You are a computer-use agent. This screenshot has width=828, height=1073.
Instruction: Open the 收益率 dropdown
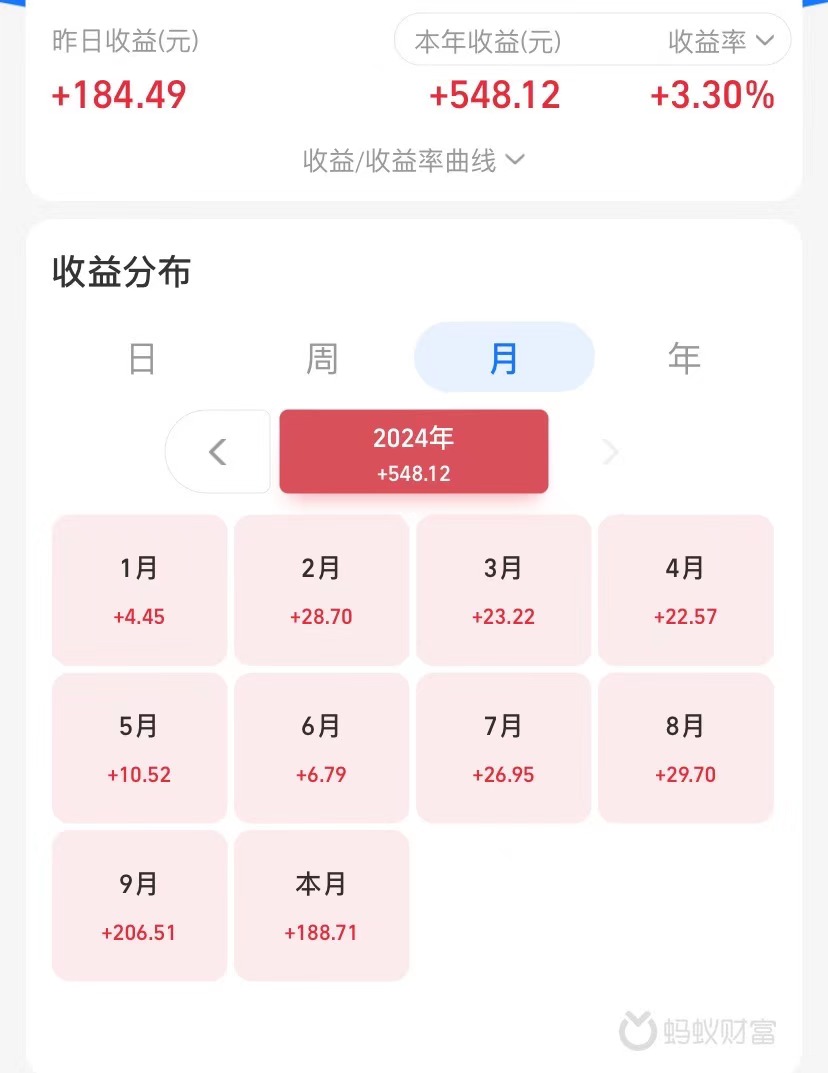720,41
